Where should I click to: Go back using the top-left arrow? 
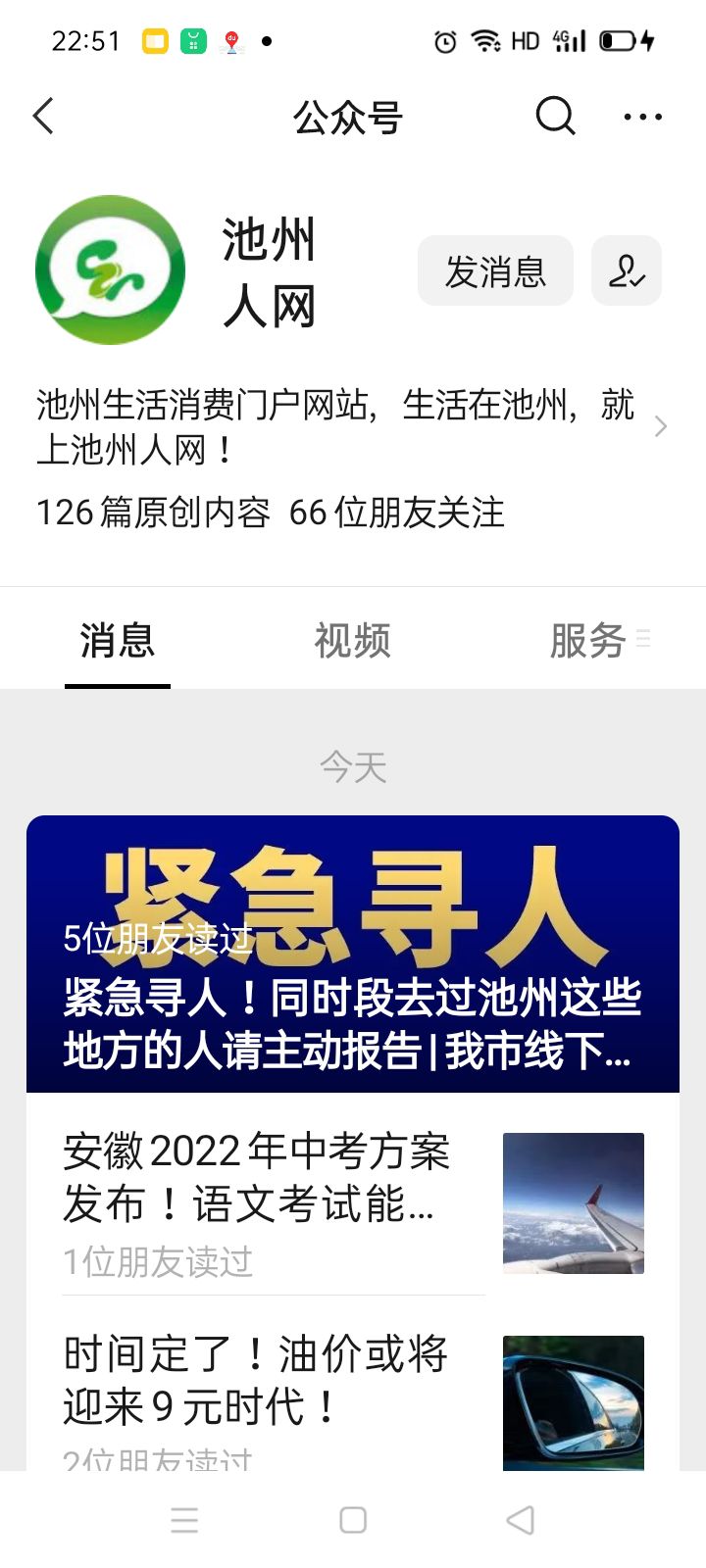pyautogui.click(x=43, y=117)
